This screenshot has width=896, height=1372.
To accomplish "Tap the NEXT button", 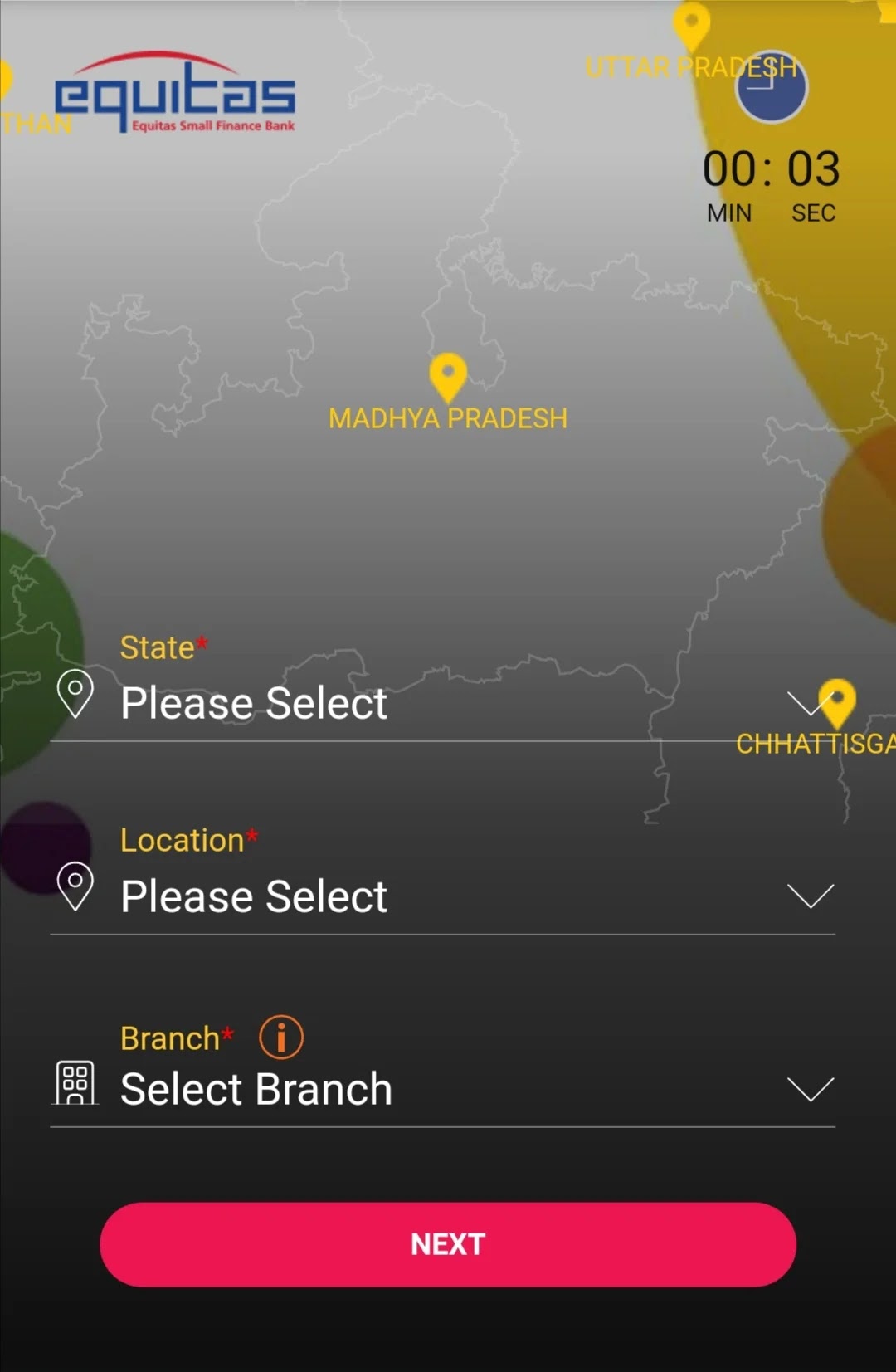I will 448,1244.
